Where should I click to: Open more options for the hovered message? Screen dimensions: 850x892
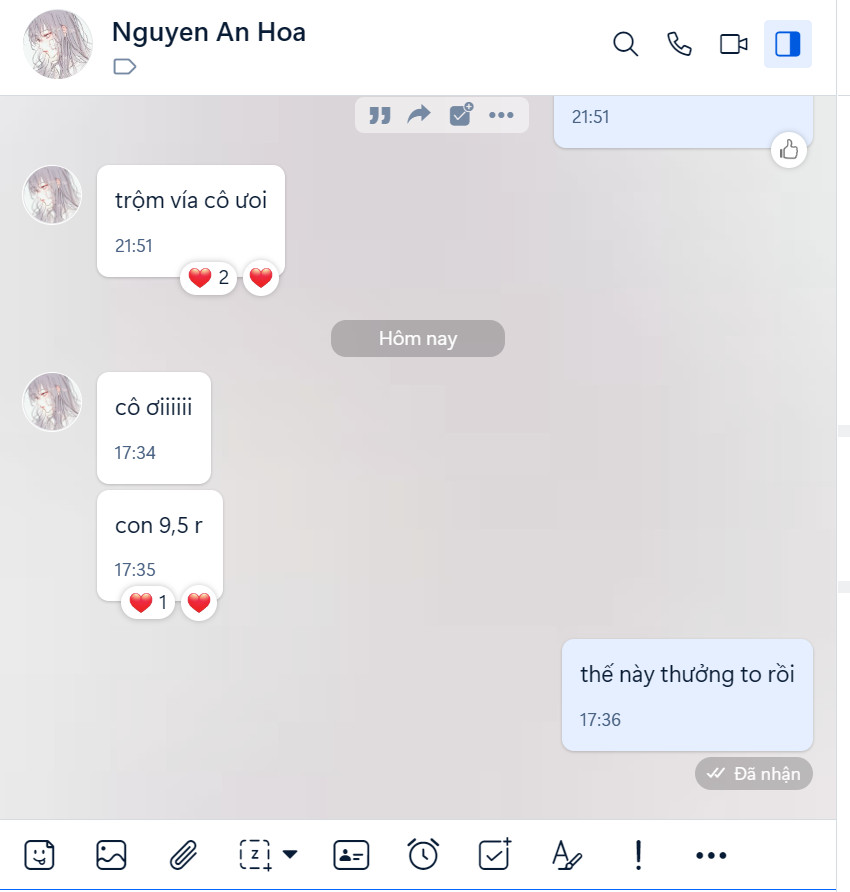[x=501, y=115]
